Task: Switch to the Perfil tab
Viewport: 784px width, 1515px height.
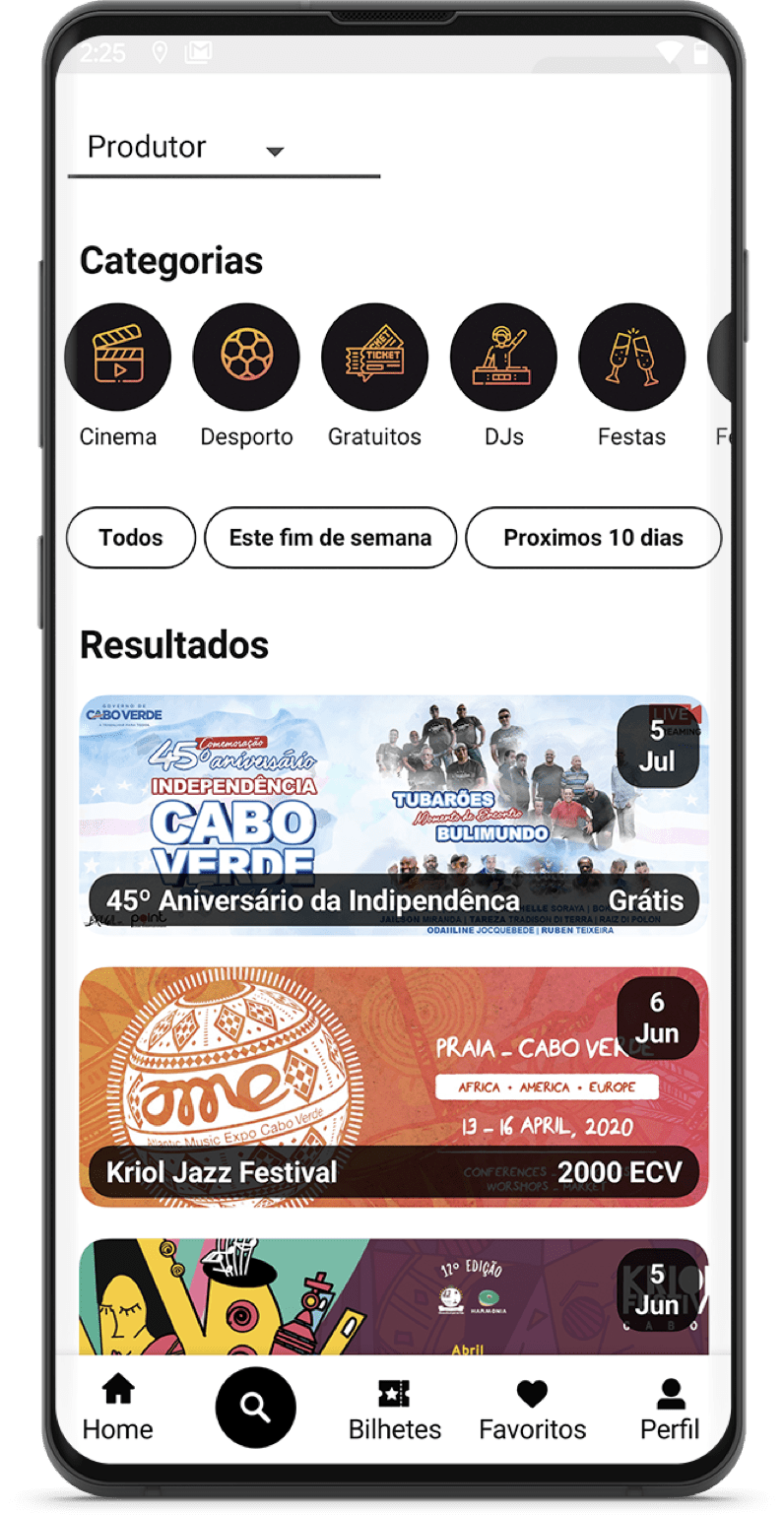Action: point(670,1409)
